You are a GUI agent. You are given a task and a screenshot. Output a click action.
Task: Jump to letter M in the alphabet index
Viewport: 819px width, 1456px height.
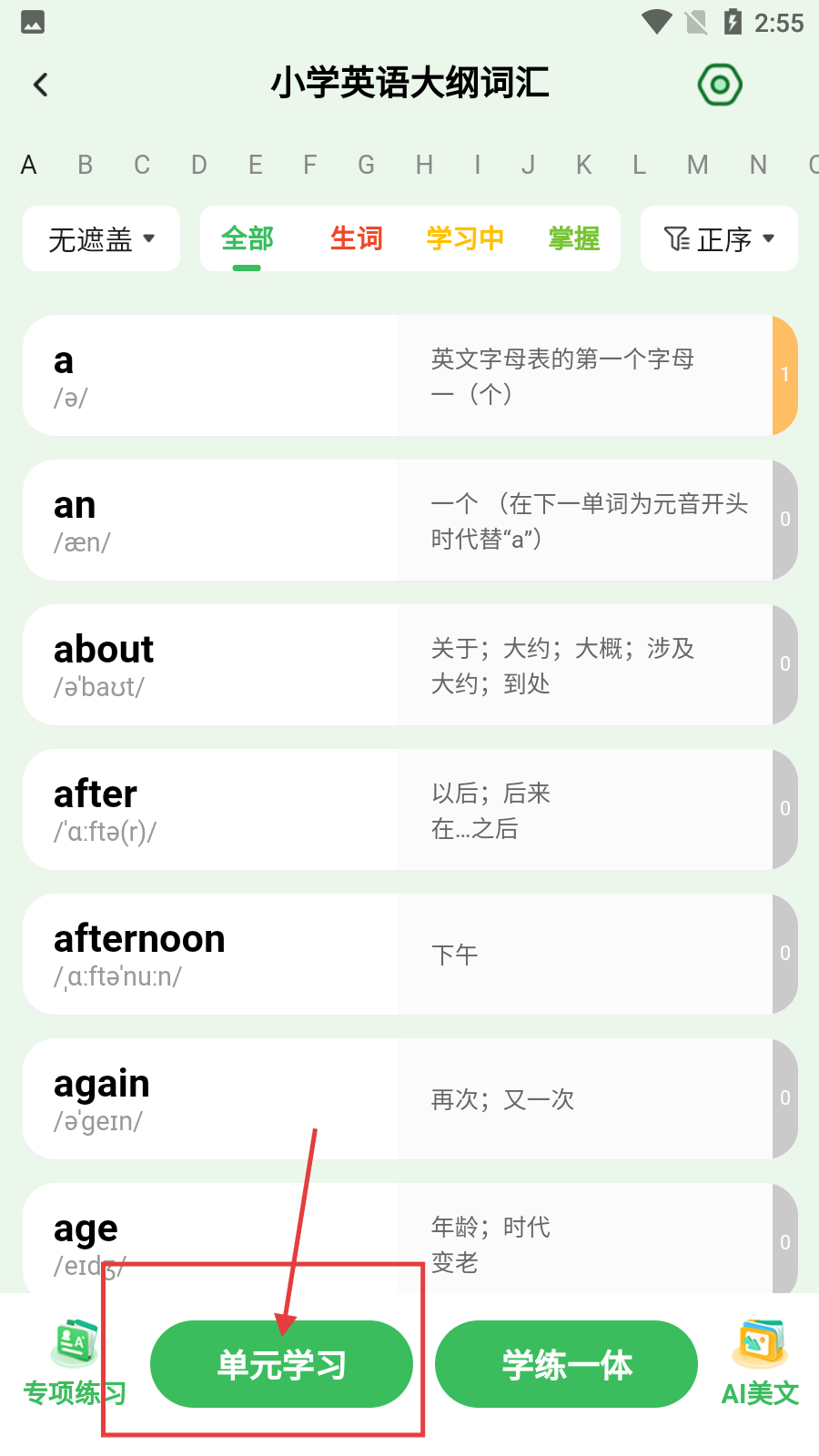[698, 165]
